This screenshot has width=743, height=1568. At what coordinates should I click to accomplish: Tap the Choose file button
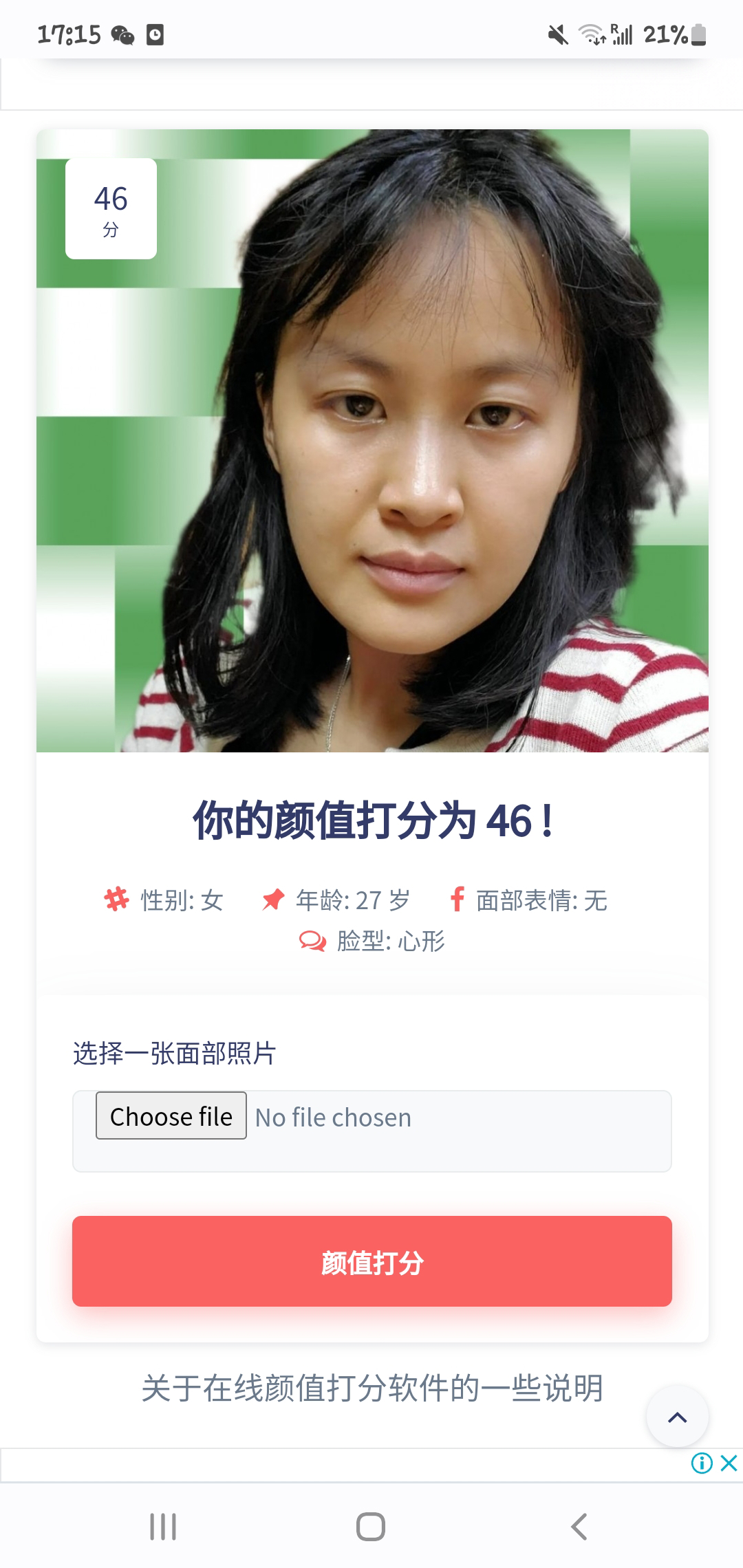coord(171,1115)
